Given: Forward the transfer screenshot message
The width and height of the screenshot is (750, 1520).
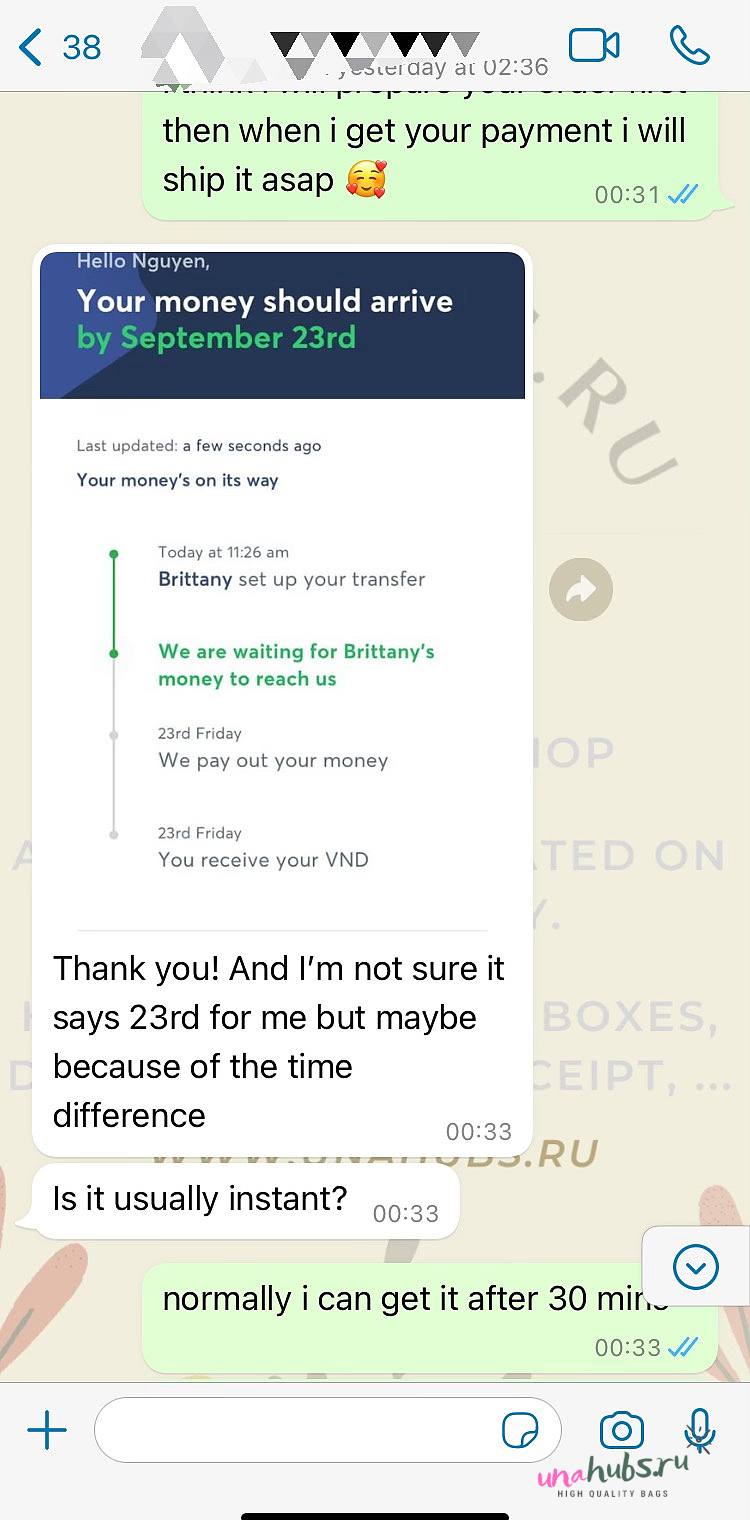Looking at the screenshot, I should click(581, 590).
